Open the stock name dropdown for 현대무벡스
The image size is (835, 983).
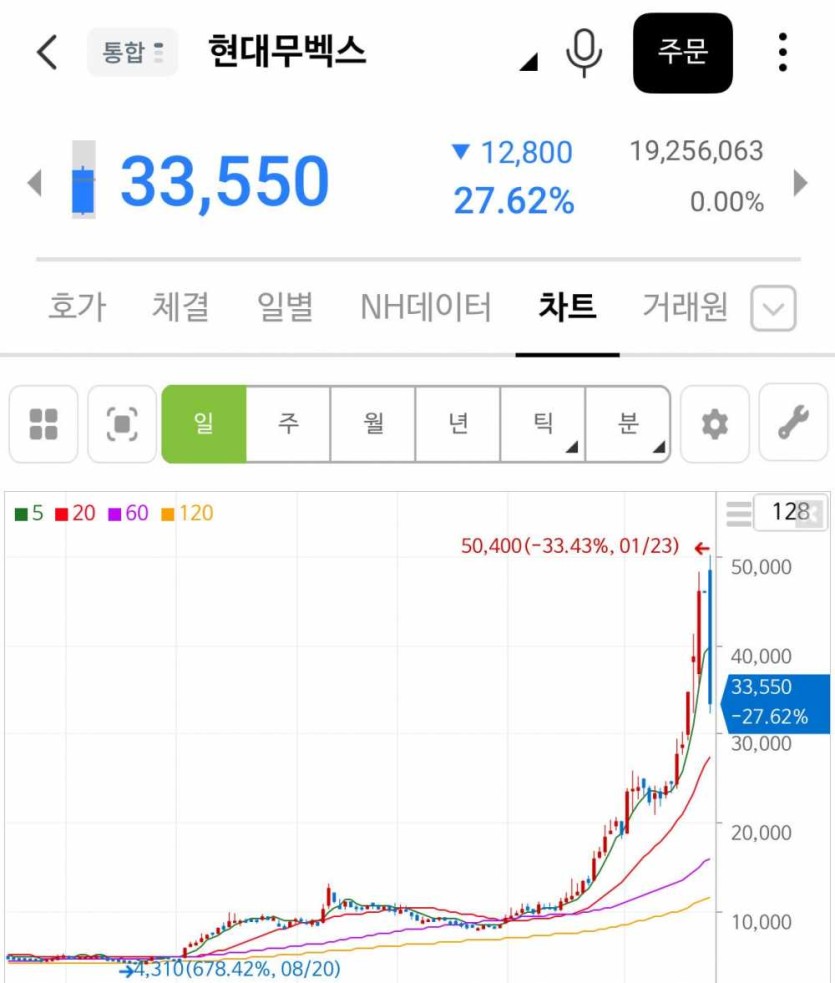click(528, 63)
